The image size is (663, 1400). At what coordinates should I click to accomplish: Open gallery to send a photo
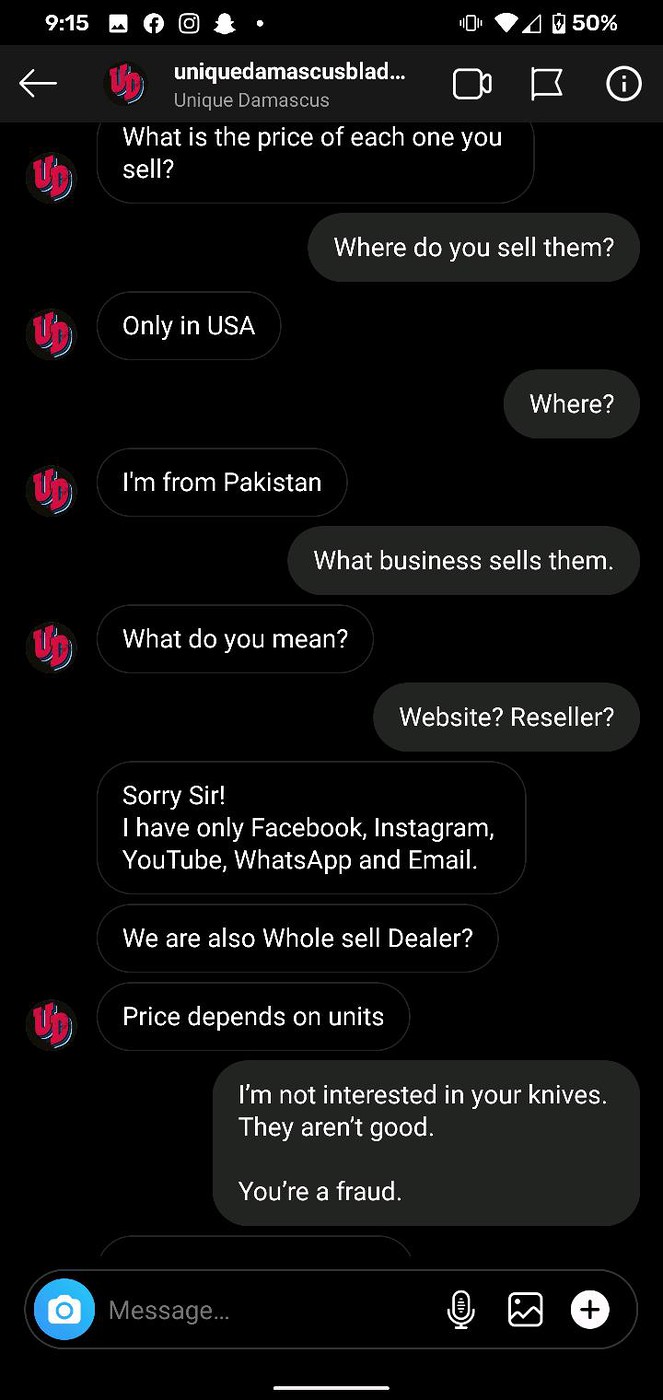pos(525,1309)
